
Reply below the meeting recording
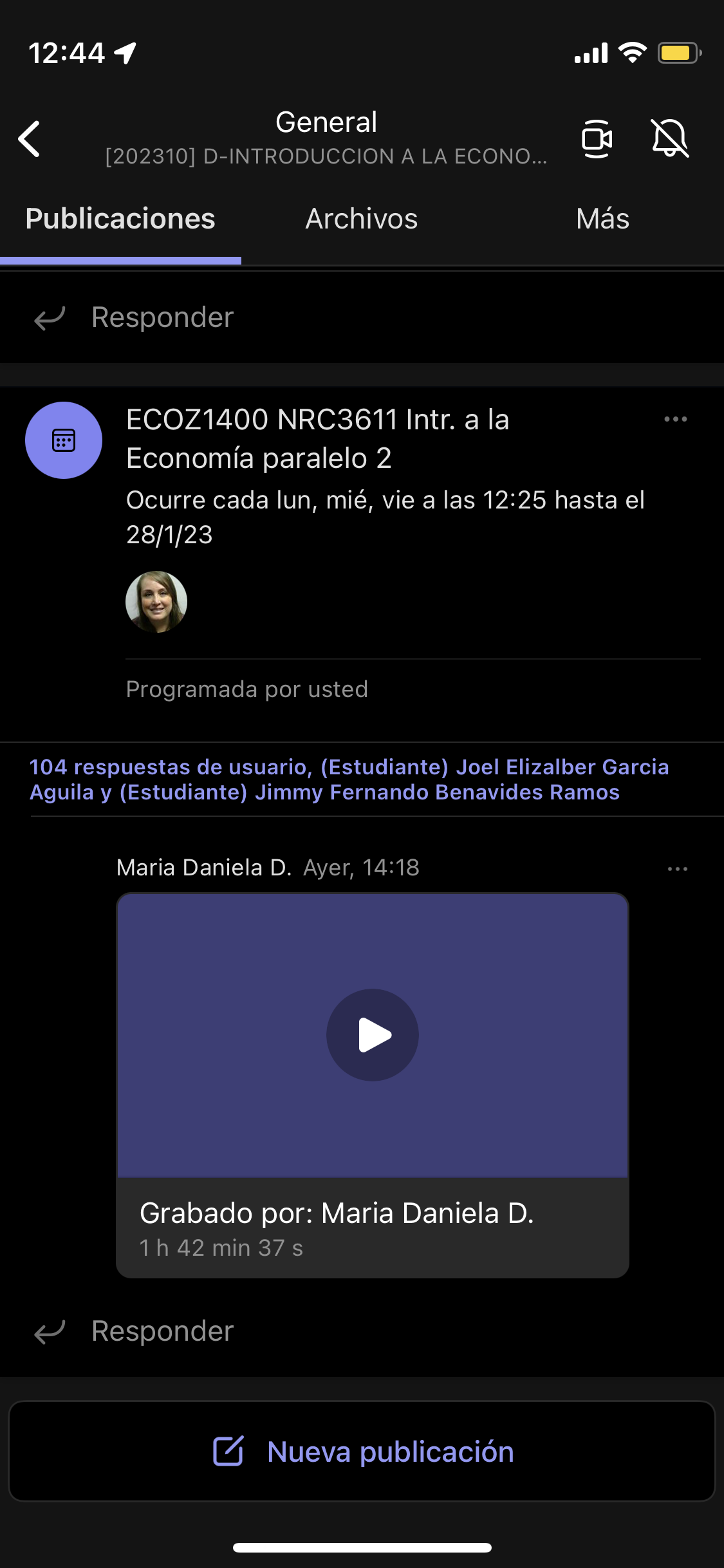pyautogui.click(x=162, y=1331)
